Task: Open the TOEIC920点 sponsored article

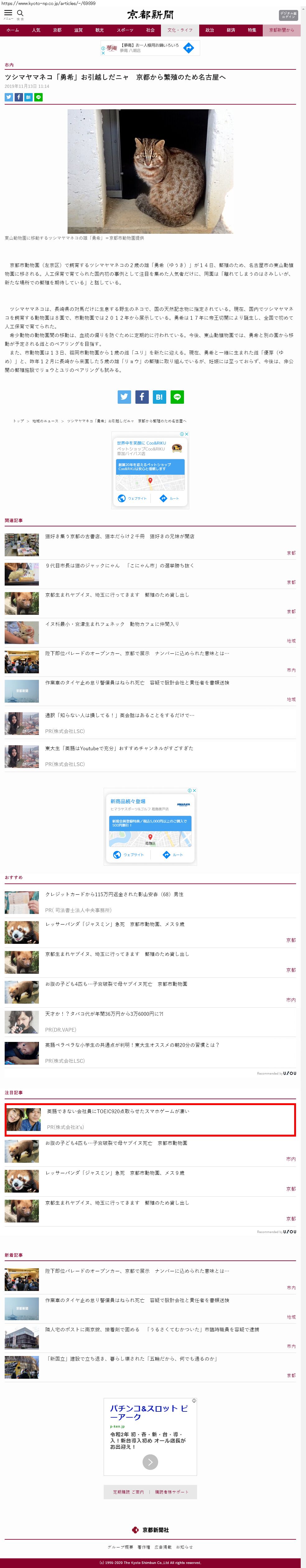Action: [x=118, y=1111]
